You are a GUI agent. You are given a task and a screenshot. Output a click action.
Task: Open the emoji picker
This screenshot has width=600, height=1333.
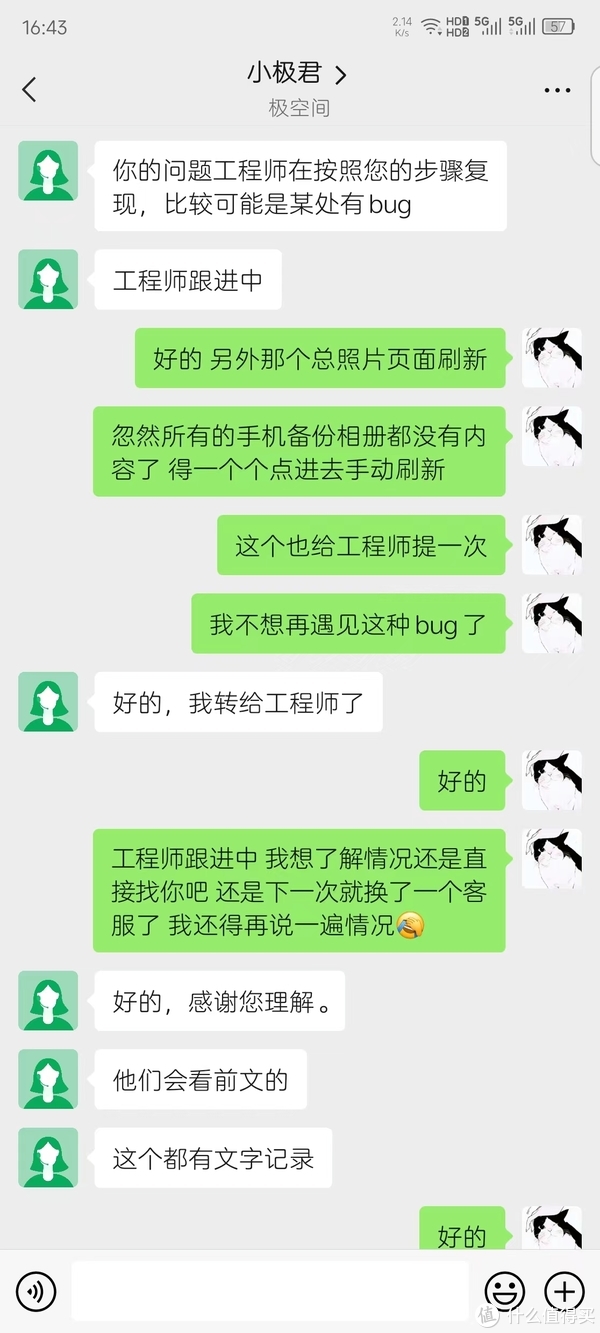click(503, 1292)
